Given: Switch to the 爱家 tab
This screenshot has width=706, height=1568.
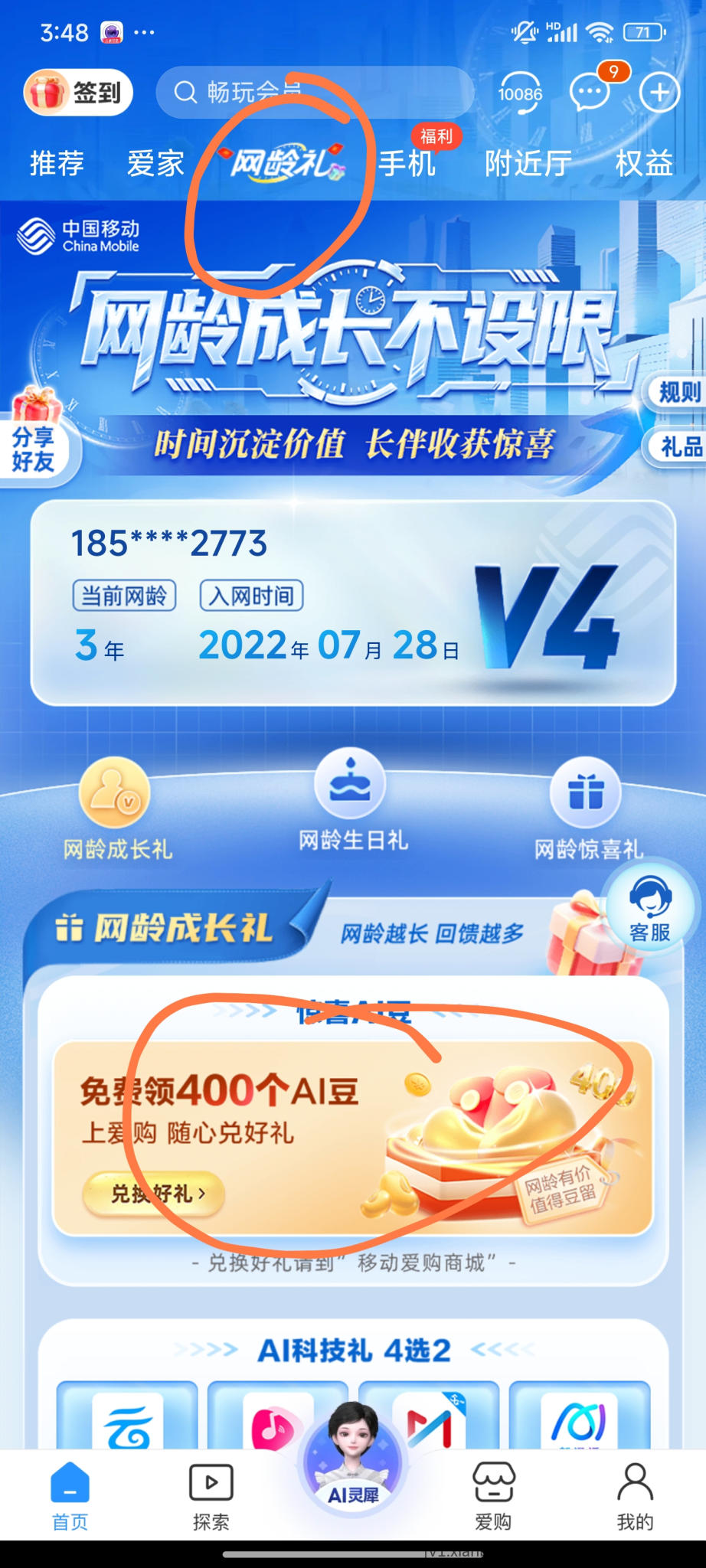Looking at the screenshot, I should 155,163.
